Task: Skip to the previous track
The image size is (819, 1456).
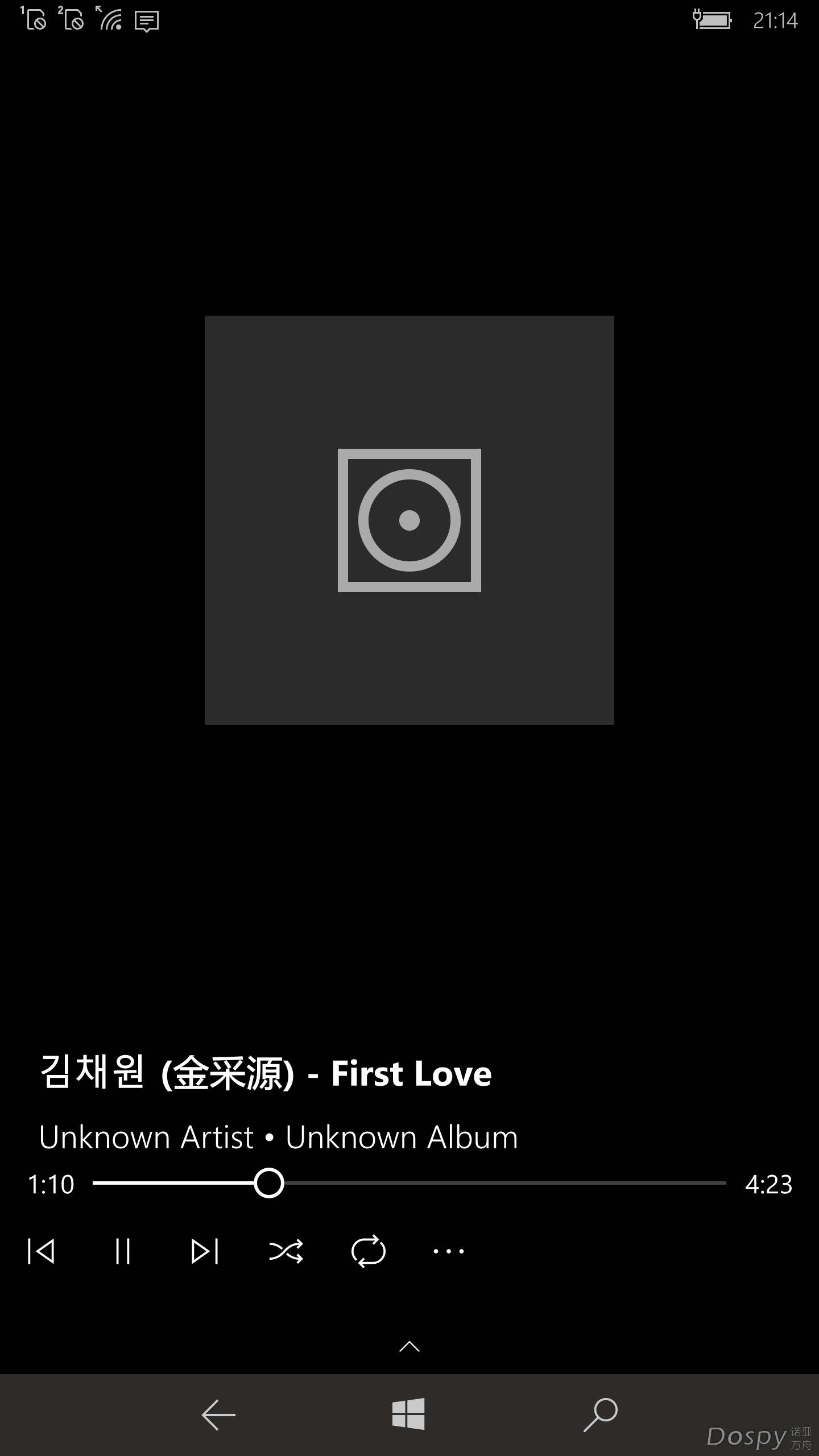Action: (41, 1251)
